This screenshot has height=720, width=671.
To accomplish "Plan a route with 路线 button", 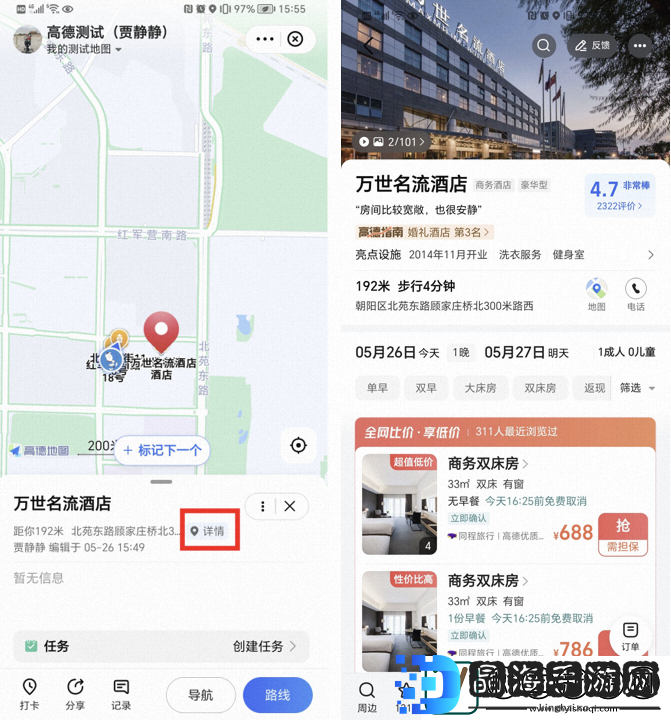I will 277,695.
